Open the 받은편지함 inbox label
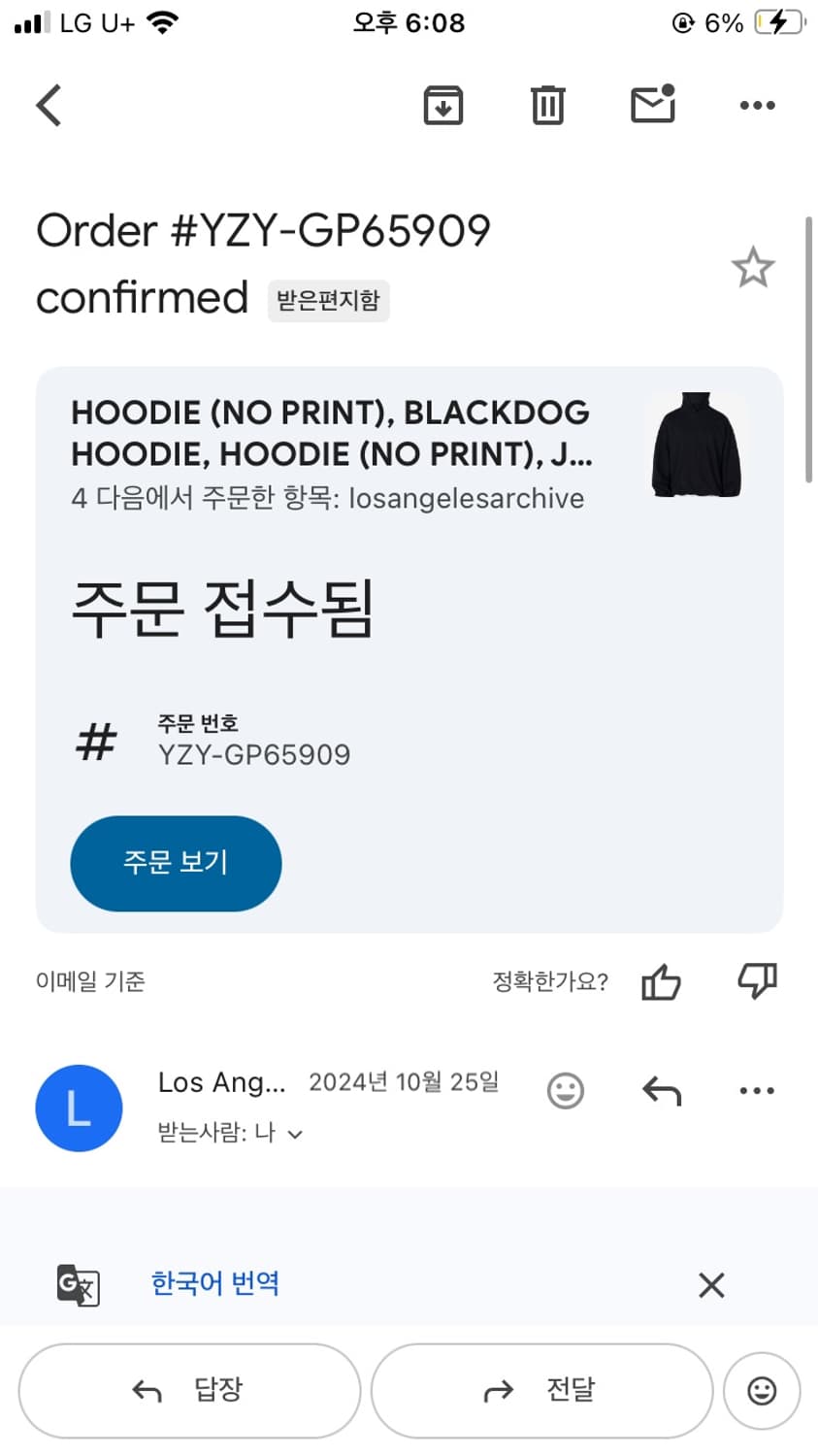818x1456 pixels. click(x=328, y=301)
